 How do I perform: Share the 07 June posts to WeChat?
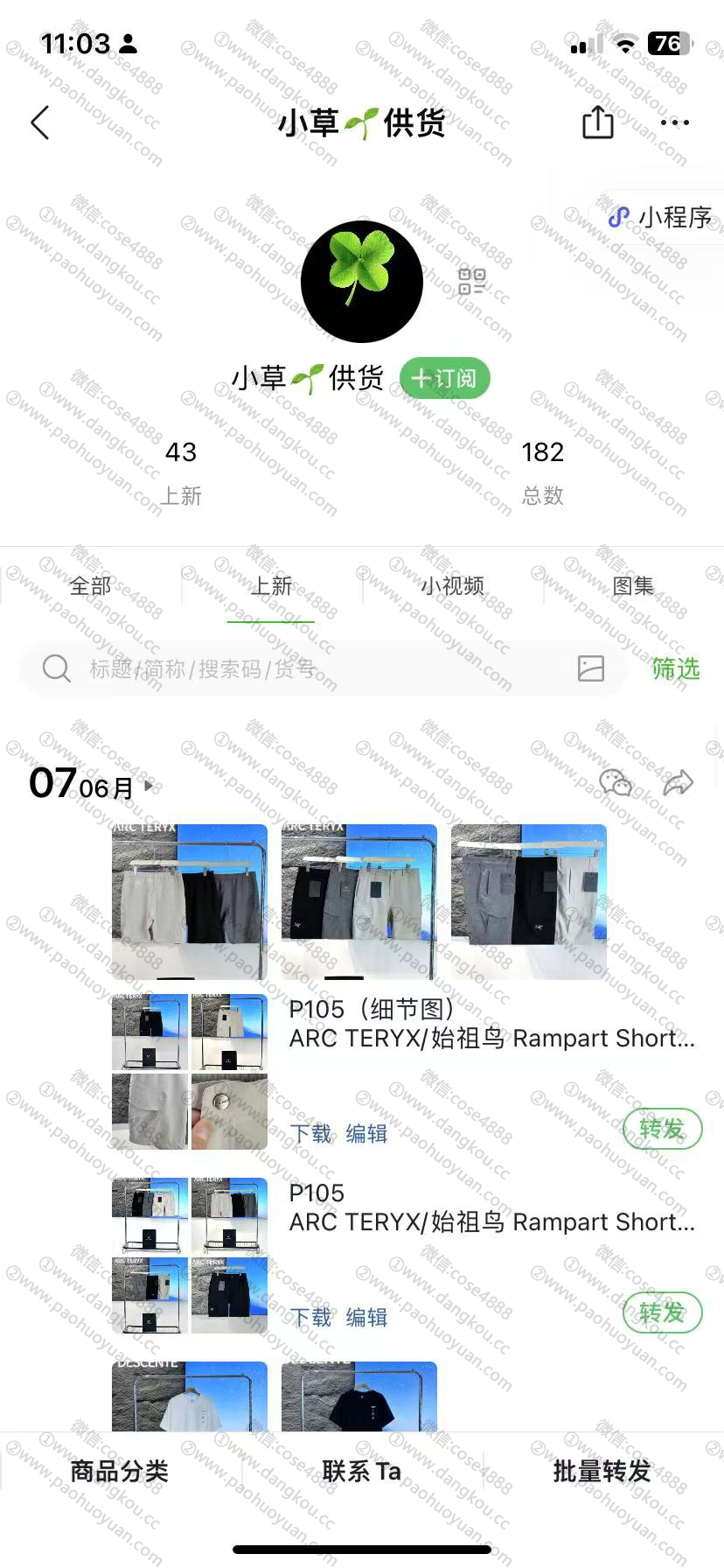point(616,782)
